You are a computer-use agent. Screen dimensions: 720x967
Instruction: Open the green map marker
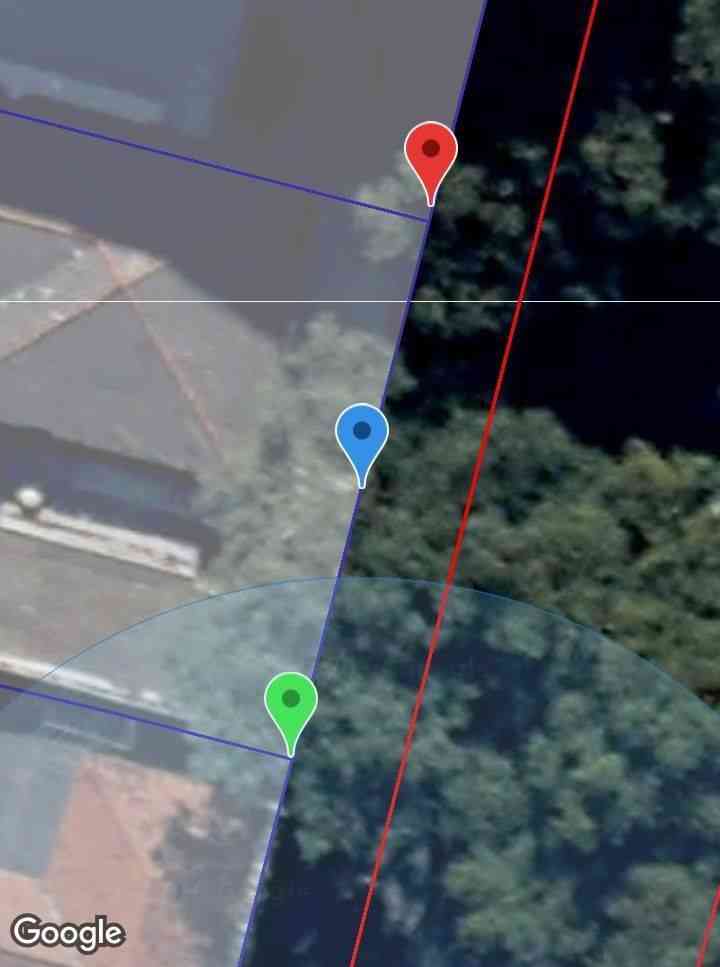pyautogui.click(x=291, y=703)
